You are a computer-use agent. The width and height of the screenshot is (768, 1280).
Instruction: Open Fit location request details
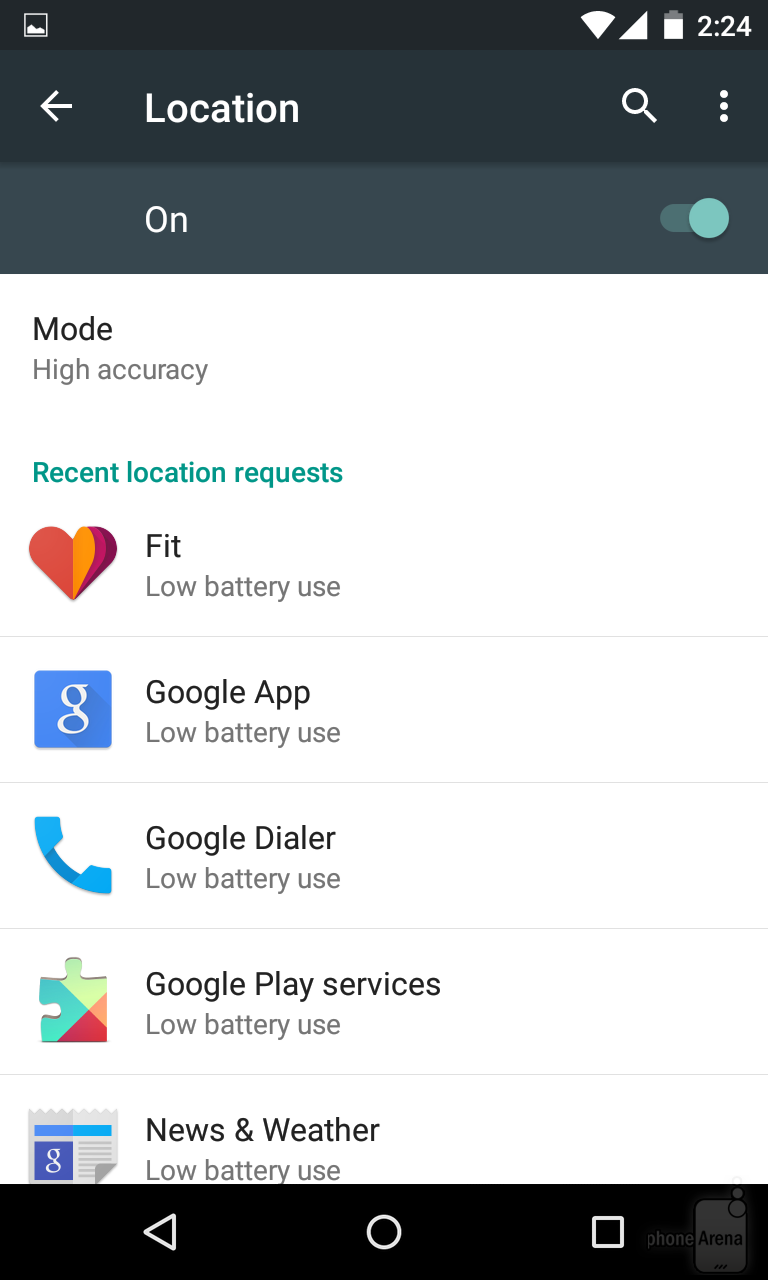(x=384, y=564)
